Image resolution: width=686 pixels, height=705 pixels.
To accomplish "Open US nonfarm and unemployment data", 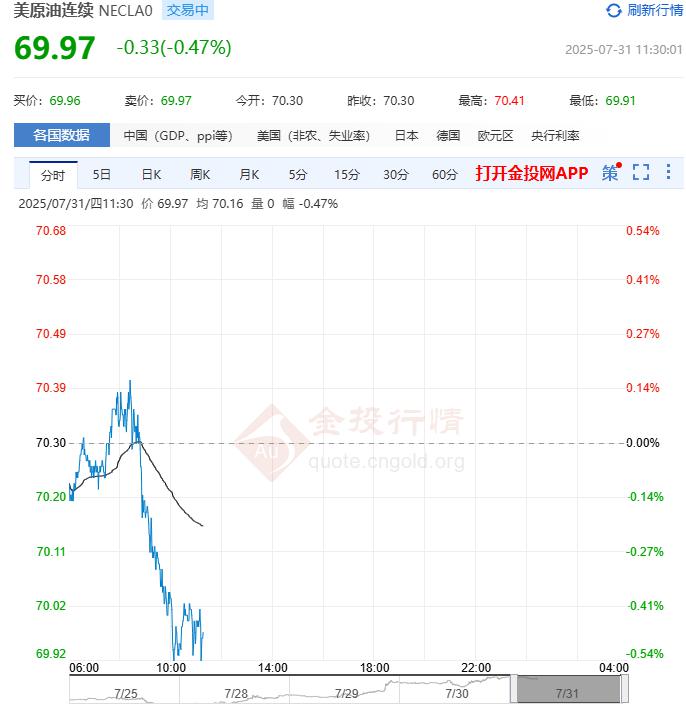I will [x=313, y=135].
